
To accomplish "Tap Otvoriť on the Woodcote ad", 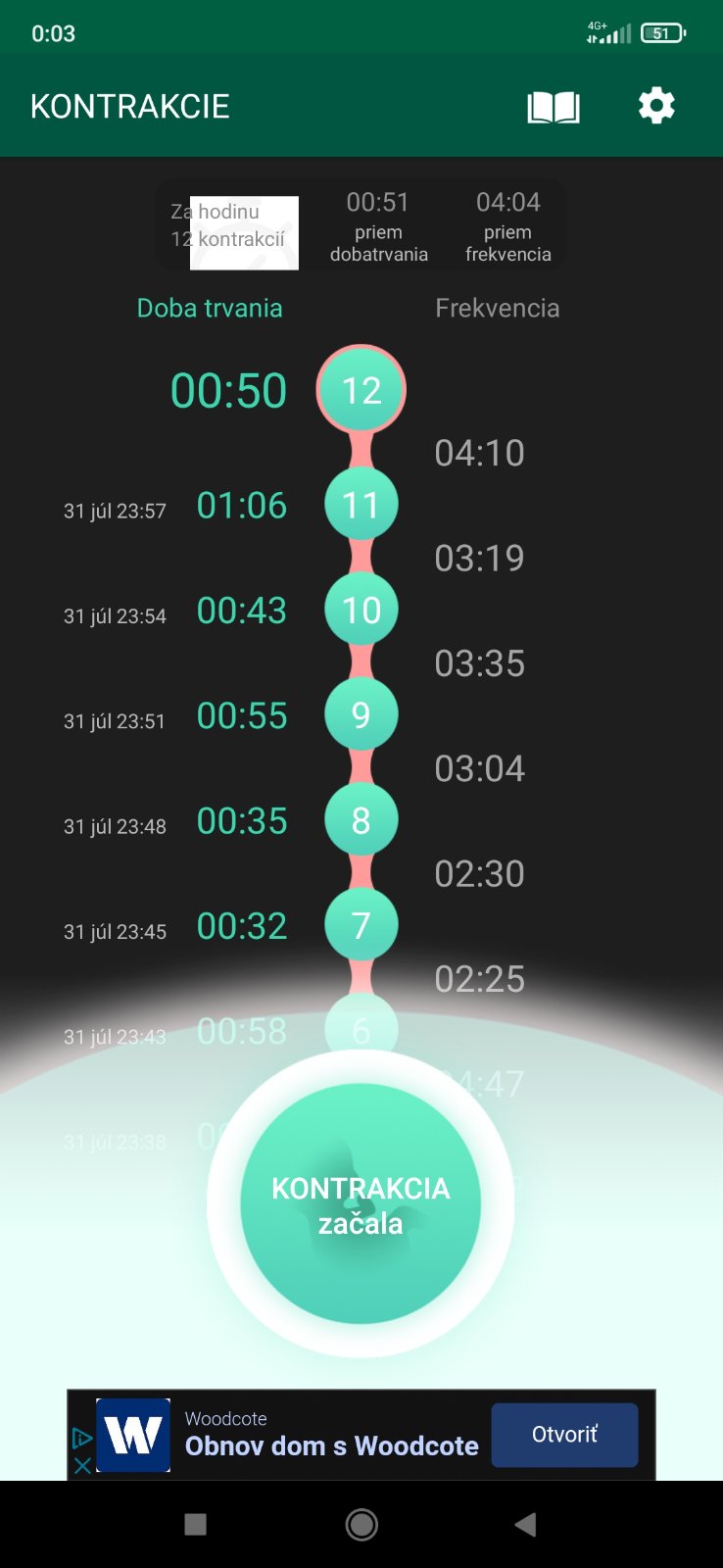I will coord(564,1435).
